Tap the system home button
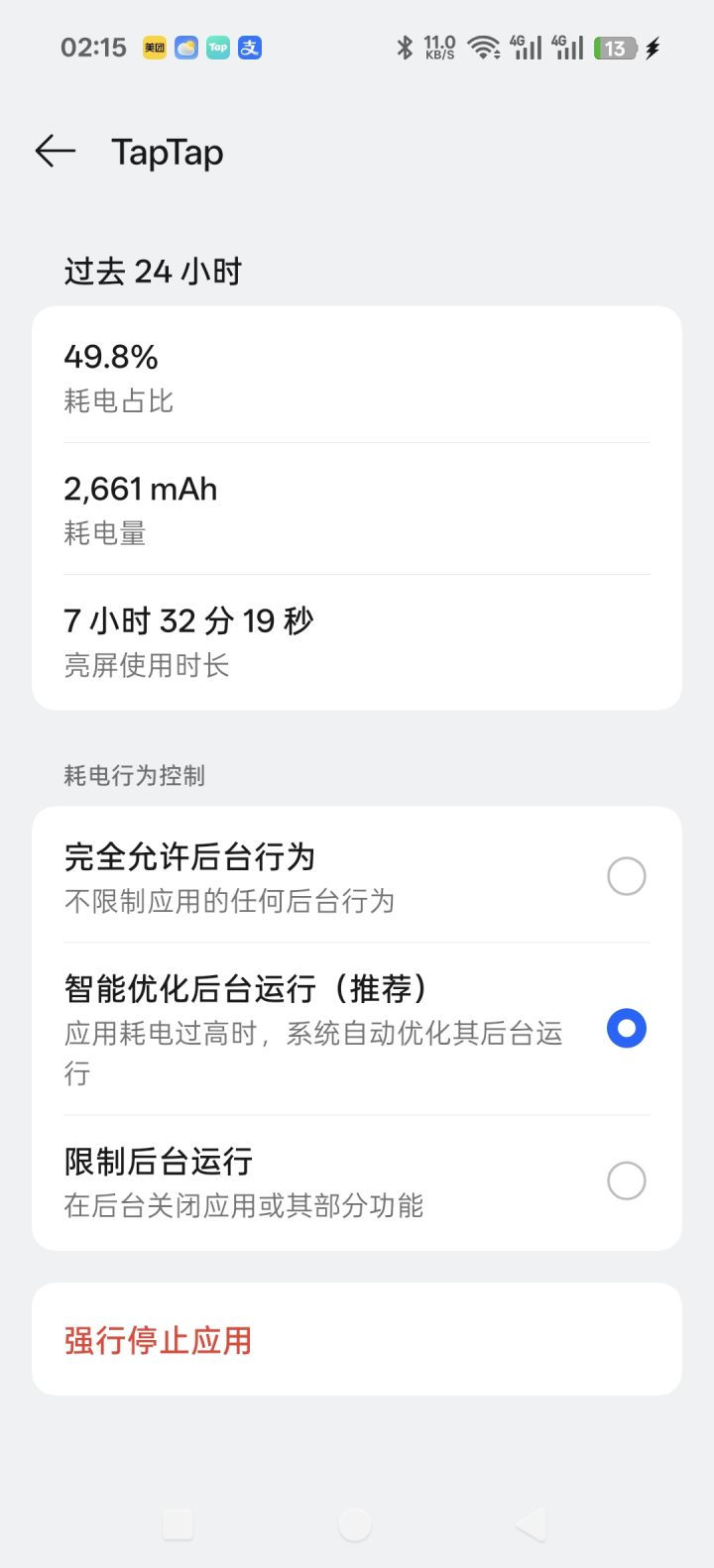 coord(355,1524)
